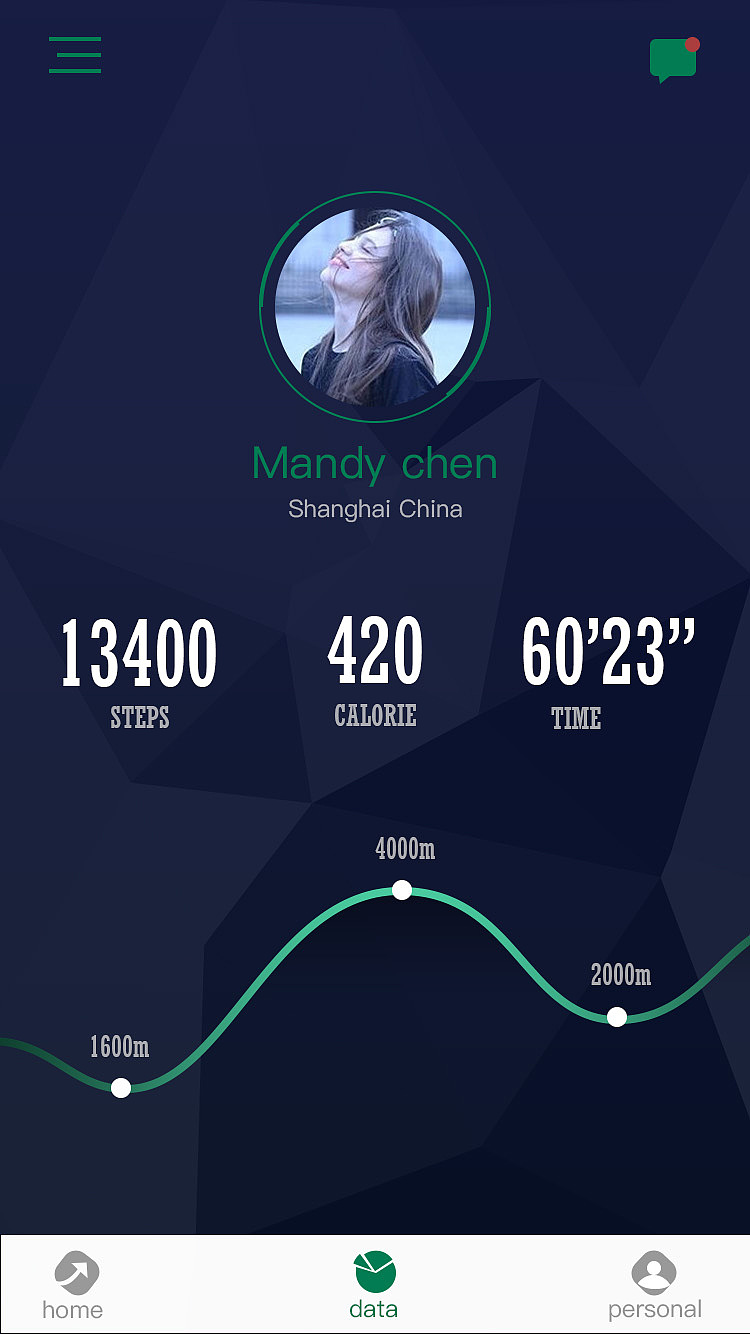The width and height of the screenshot is (750, 1334).
Task: Open Mandy chen's profile name
Action: coord(375,462)
